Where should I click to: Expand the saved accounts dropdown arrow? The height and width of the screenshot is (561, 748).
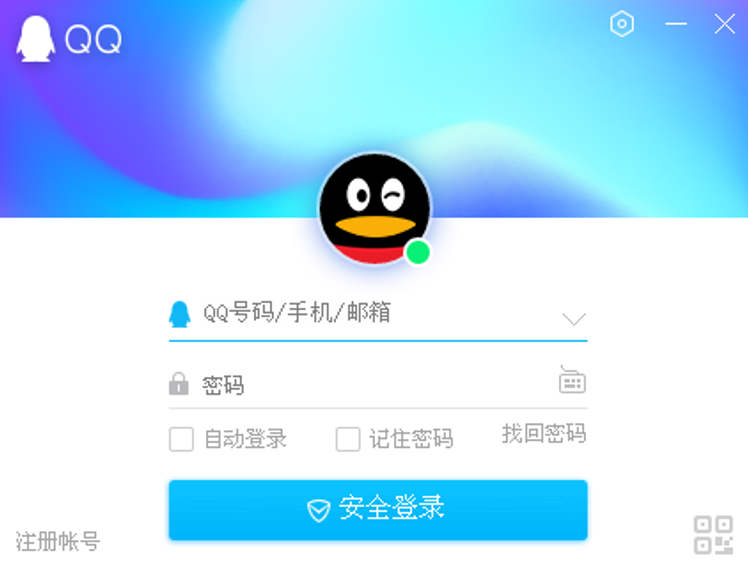pyautogui.click(x=573, y=320)
